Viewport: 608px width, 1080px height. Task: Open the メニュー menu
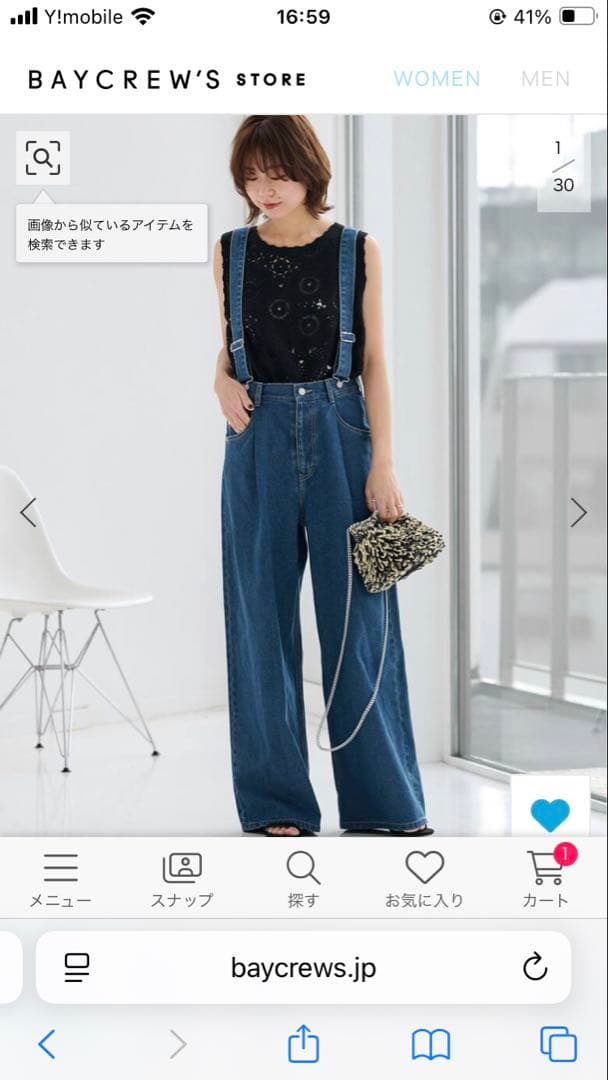point(60,879)
